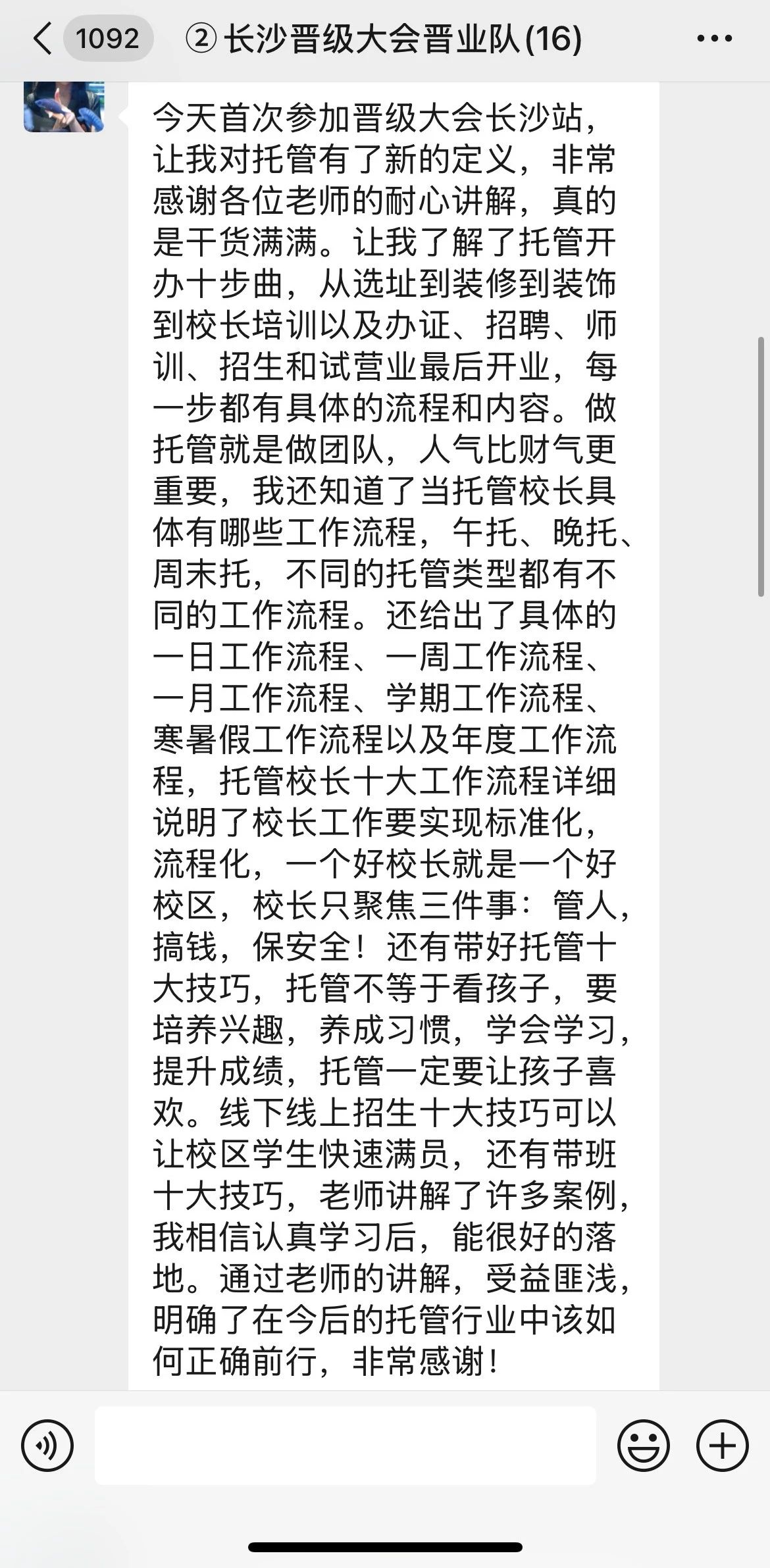Screen dimensions: 770x1568
Task: Open the emoji sticker panel
Action: pos(643,1446)
